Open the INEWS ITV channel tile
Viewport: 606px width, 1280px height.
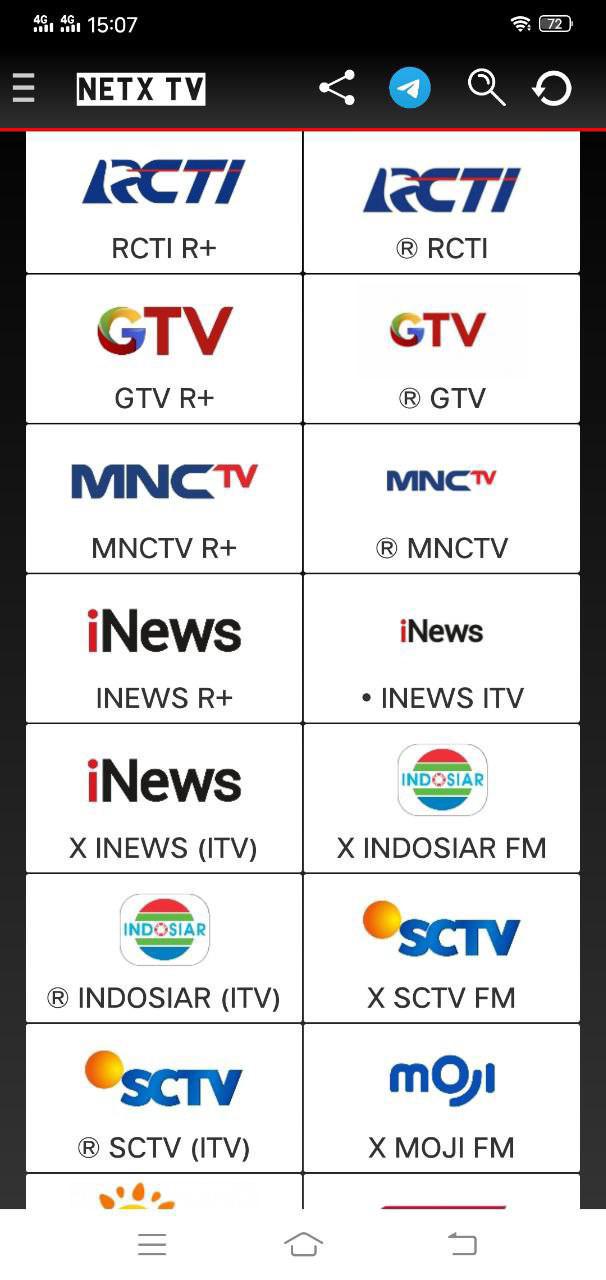coord(441,649)
